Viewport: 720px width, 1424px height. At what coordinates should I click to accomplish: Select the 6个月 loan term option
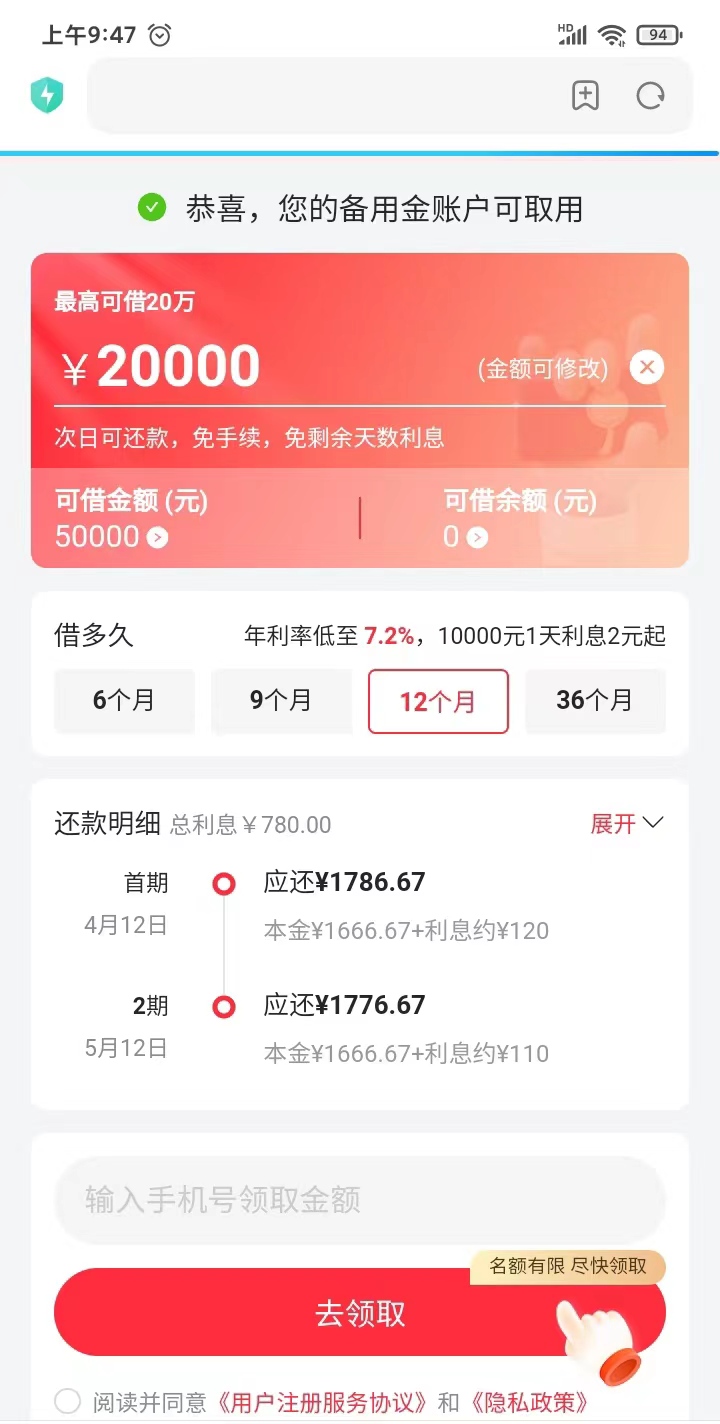(124, 701)
